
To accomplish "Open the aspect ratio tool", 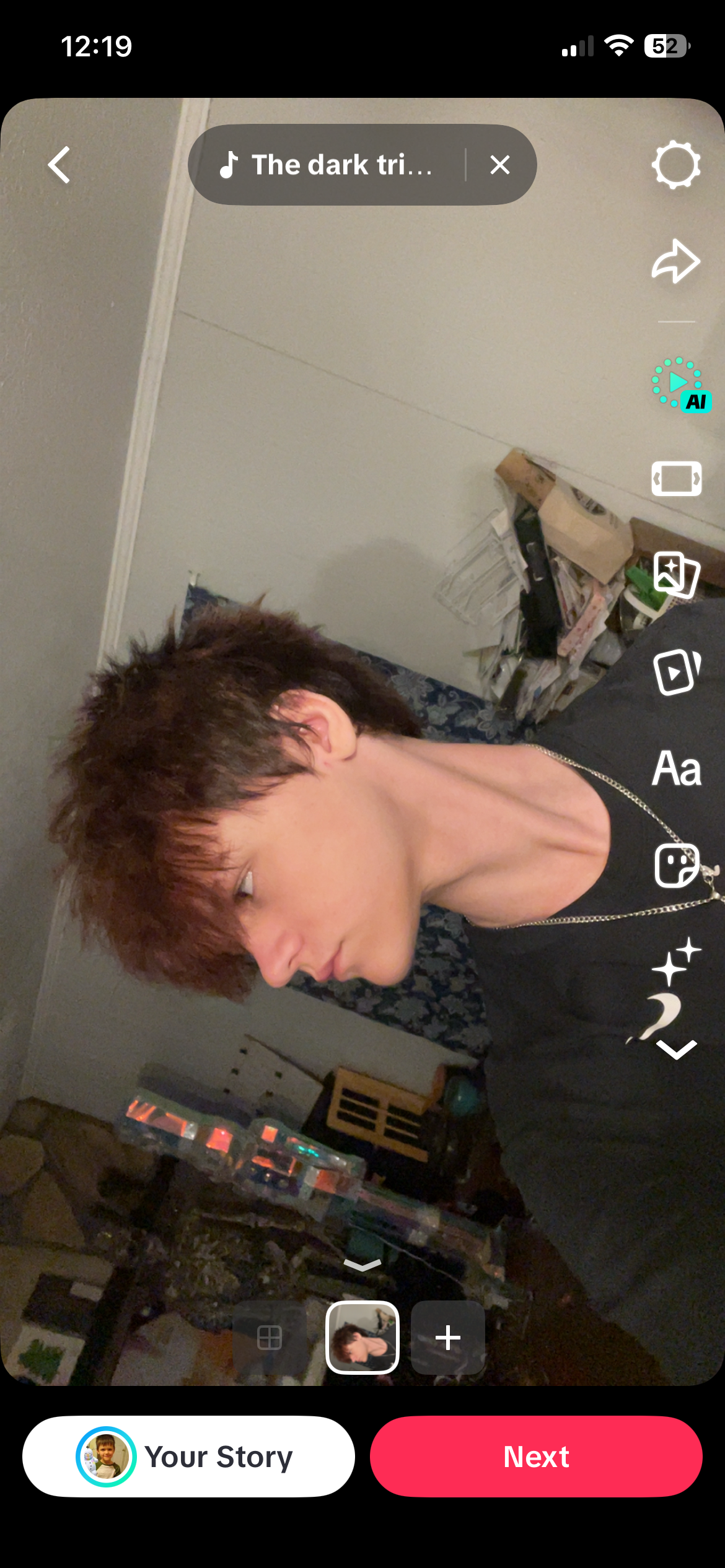I will pyautogui.click(x=676, y=479).
